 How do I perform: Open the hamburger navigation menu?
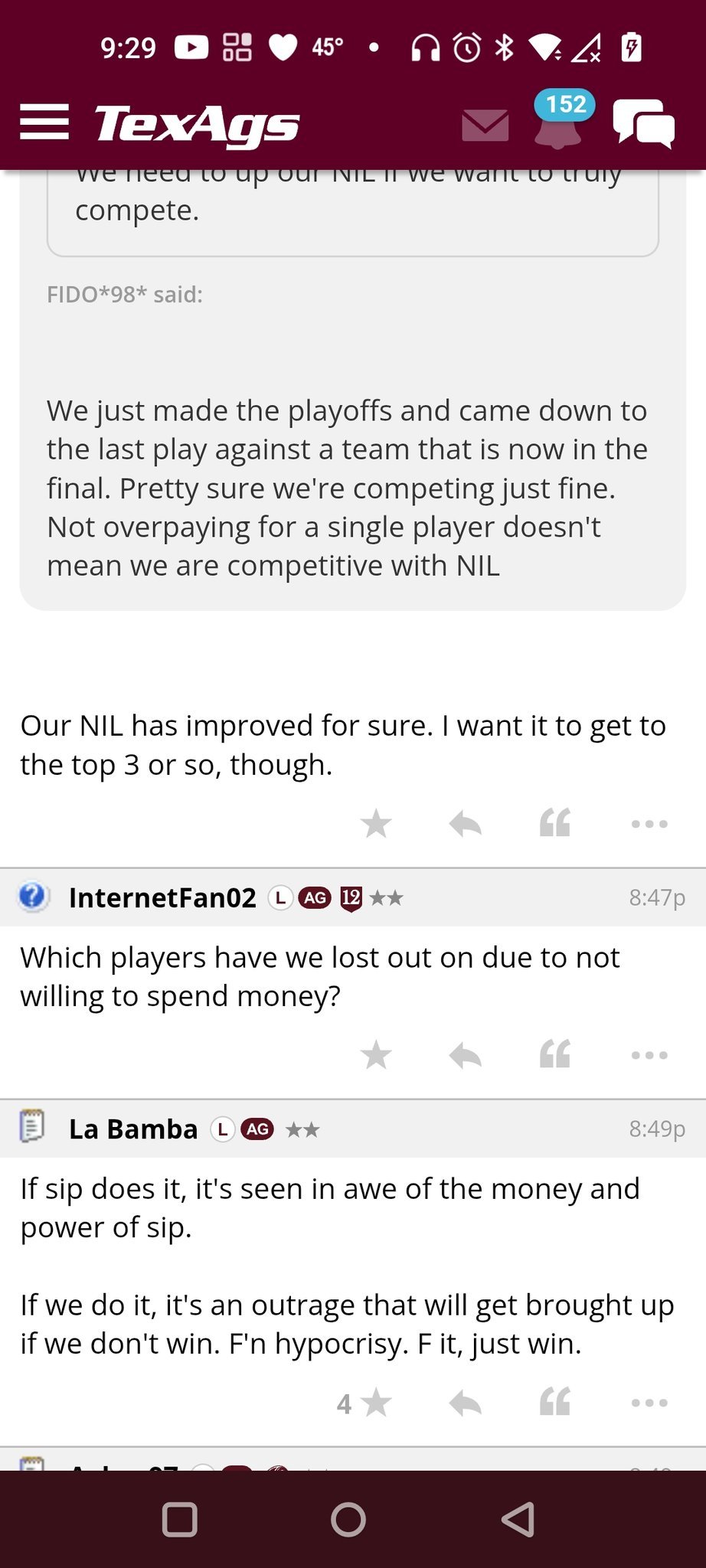[44, 122]
